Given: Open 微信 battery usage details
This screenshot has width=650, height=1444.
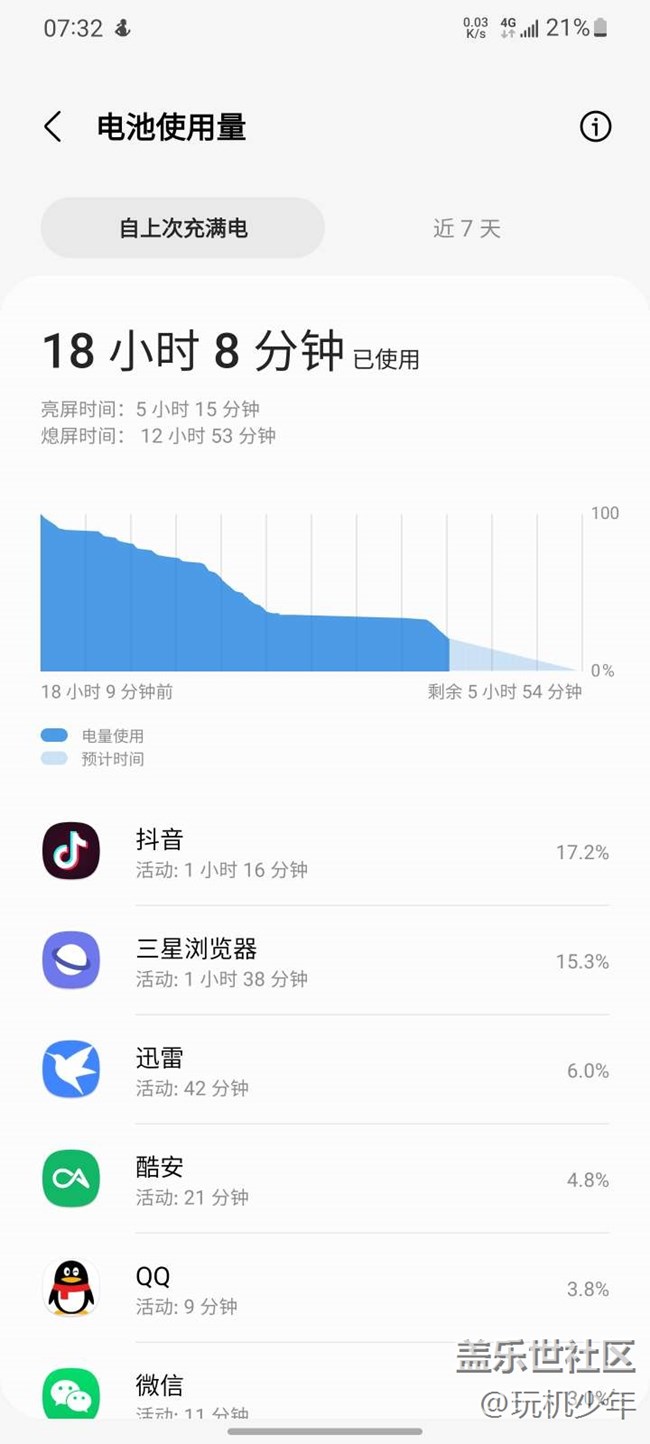Looking at the screenshot, I should coord(325,1385).
